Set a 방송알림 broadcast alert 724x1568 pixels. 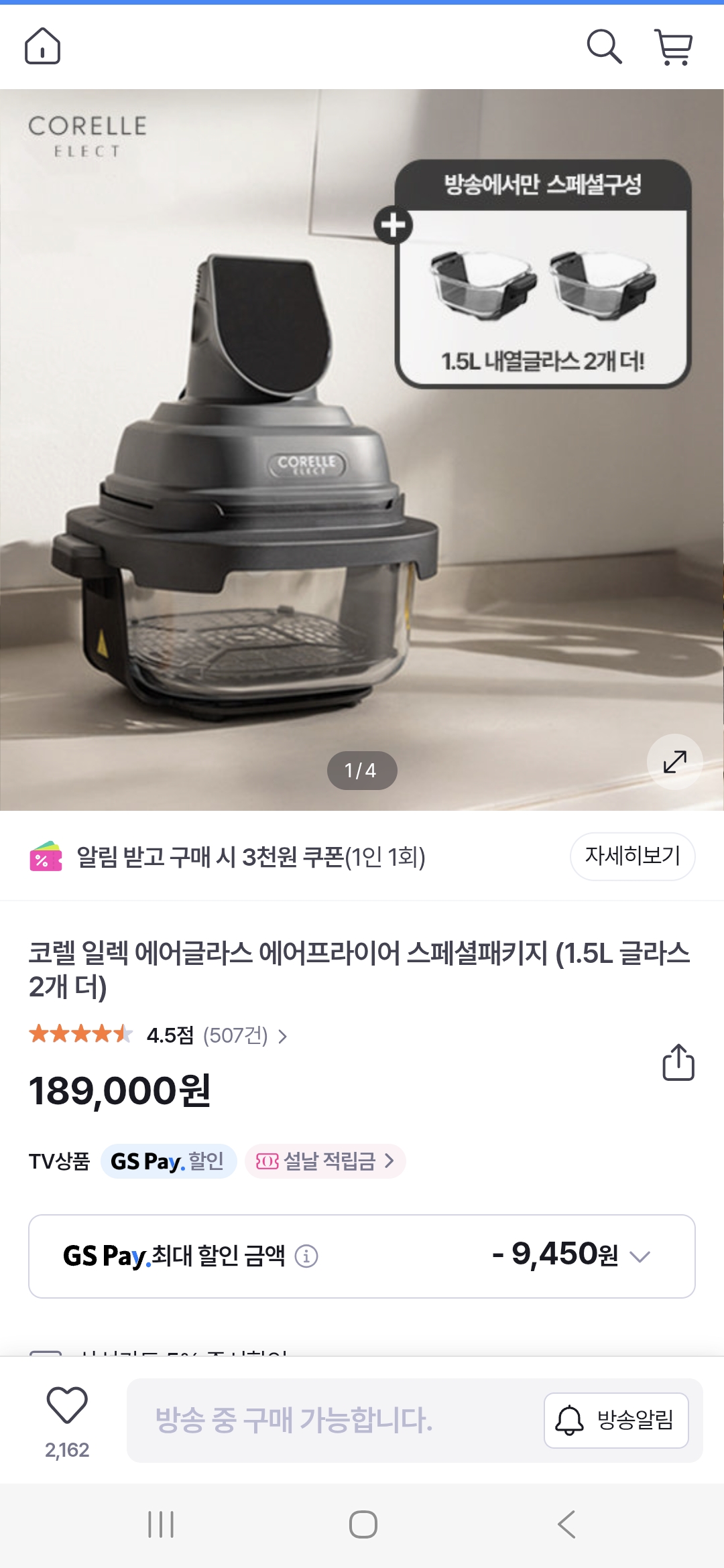[x=615, y=1420]
